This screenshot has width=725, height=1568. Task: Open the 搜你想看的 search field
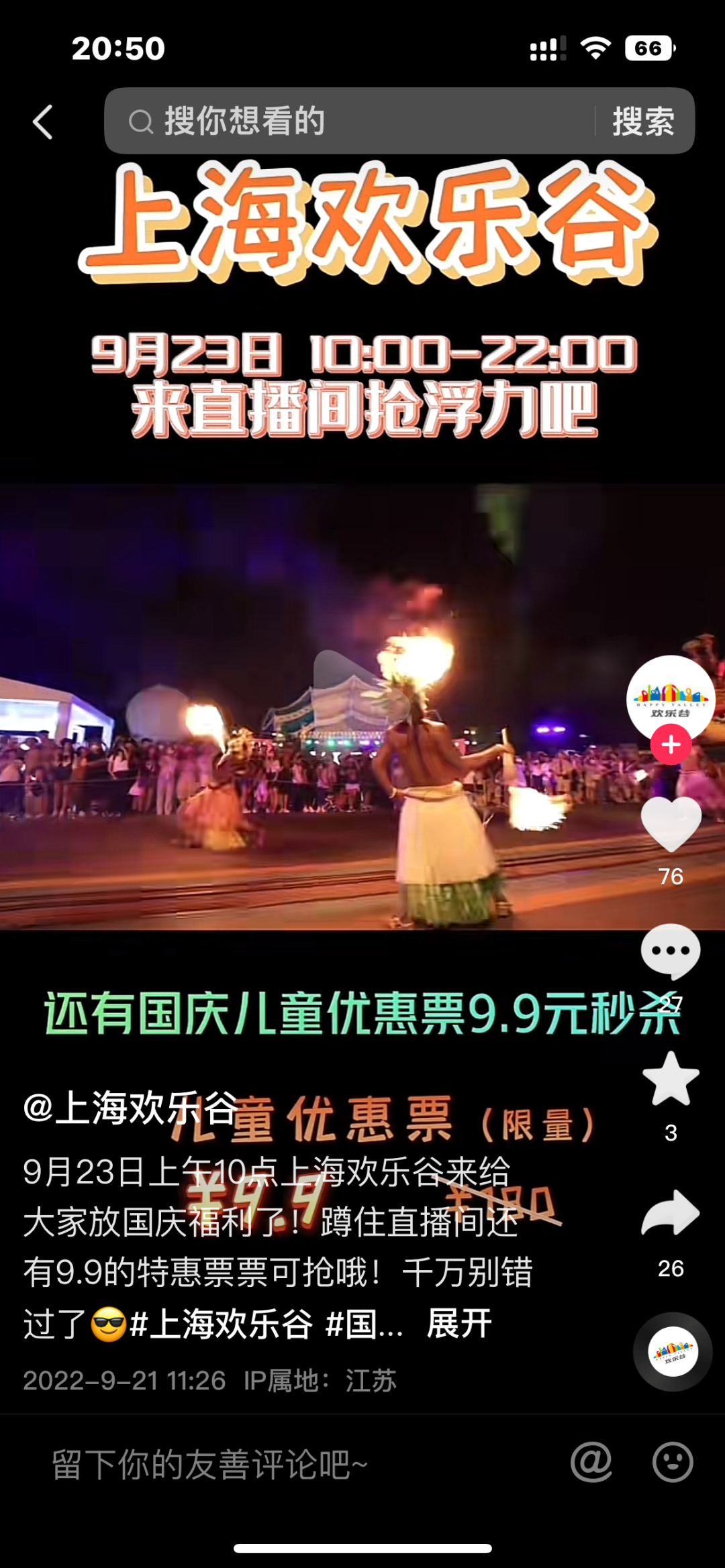pyautogui.click(x=349, y=121)
